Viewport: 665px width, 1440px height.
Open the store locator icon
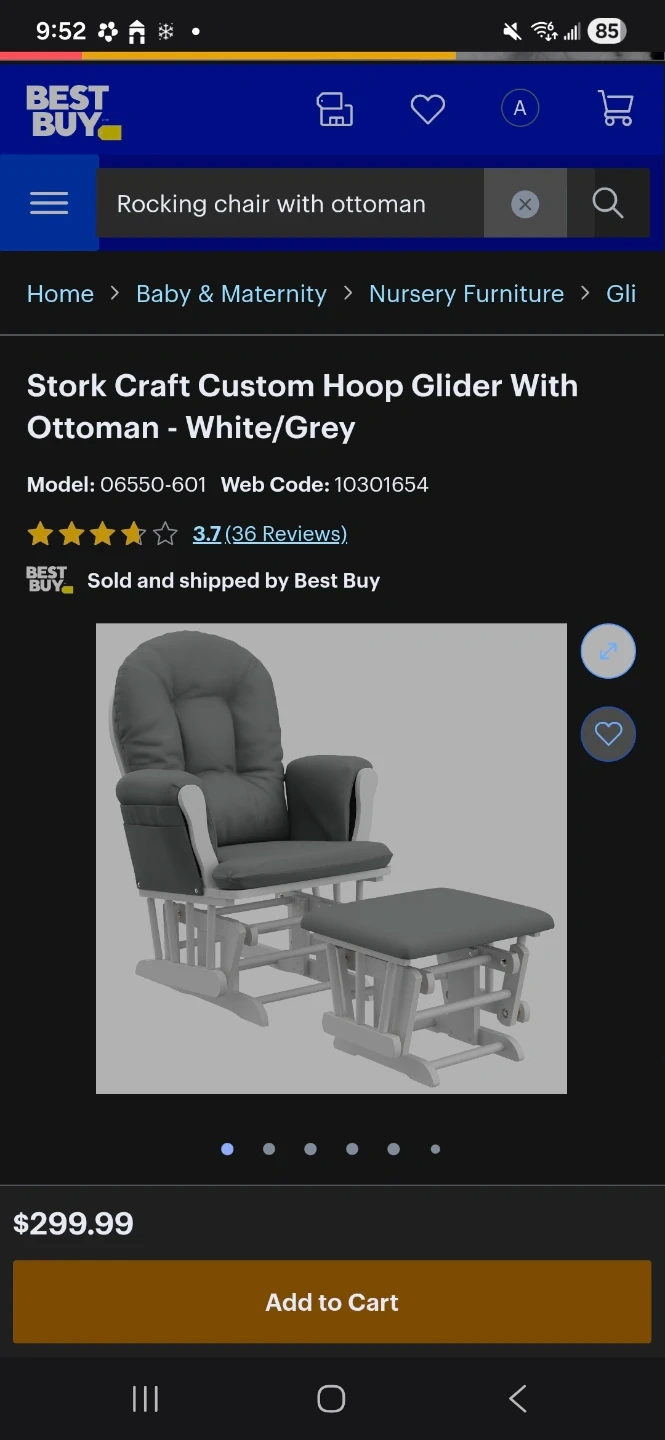tap(335, 109)
